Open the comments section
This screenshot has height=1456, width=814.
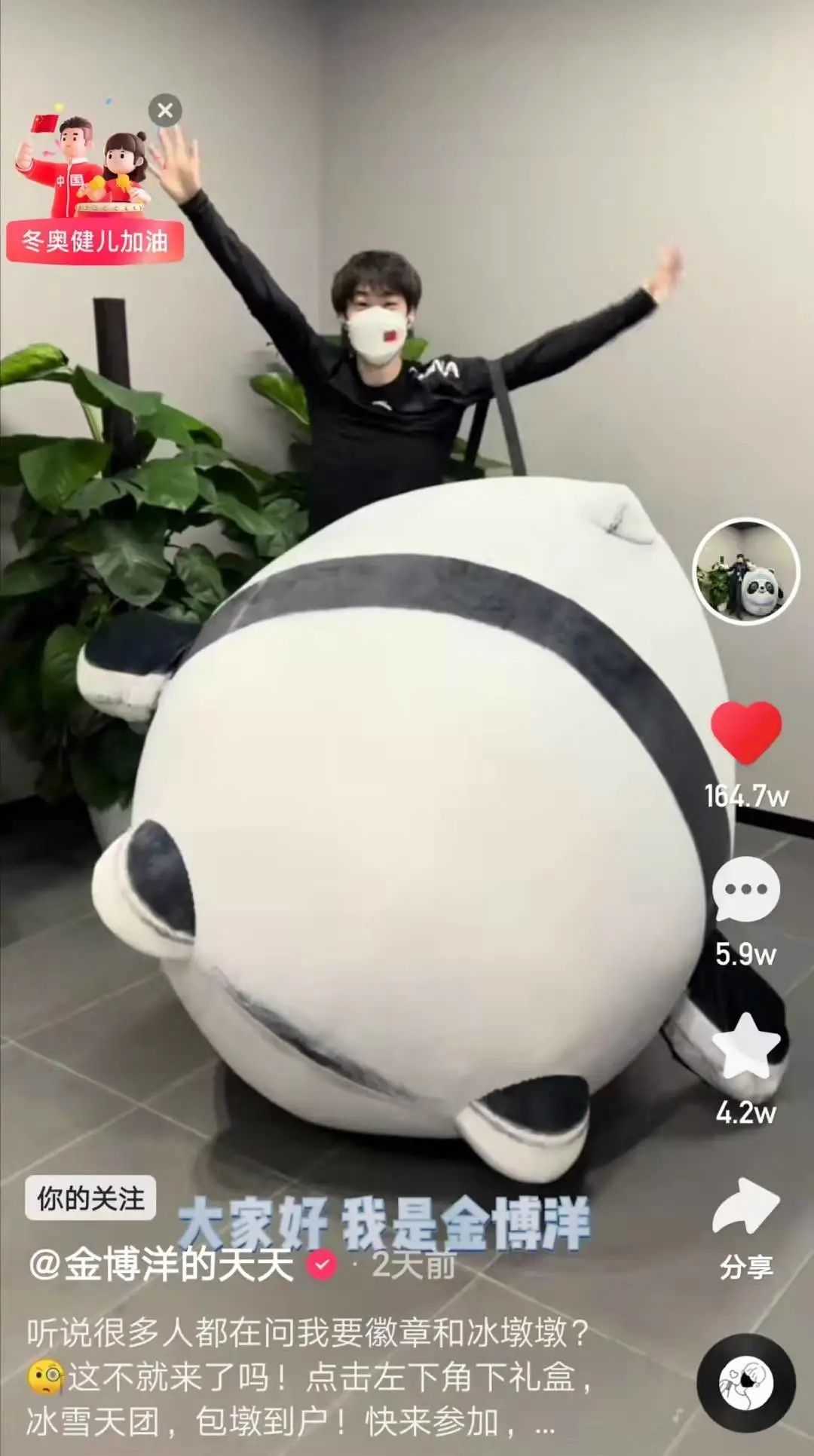[745, 889]
